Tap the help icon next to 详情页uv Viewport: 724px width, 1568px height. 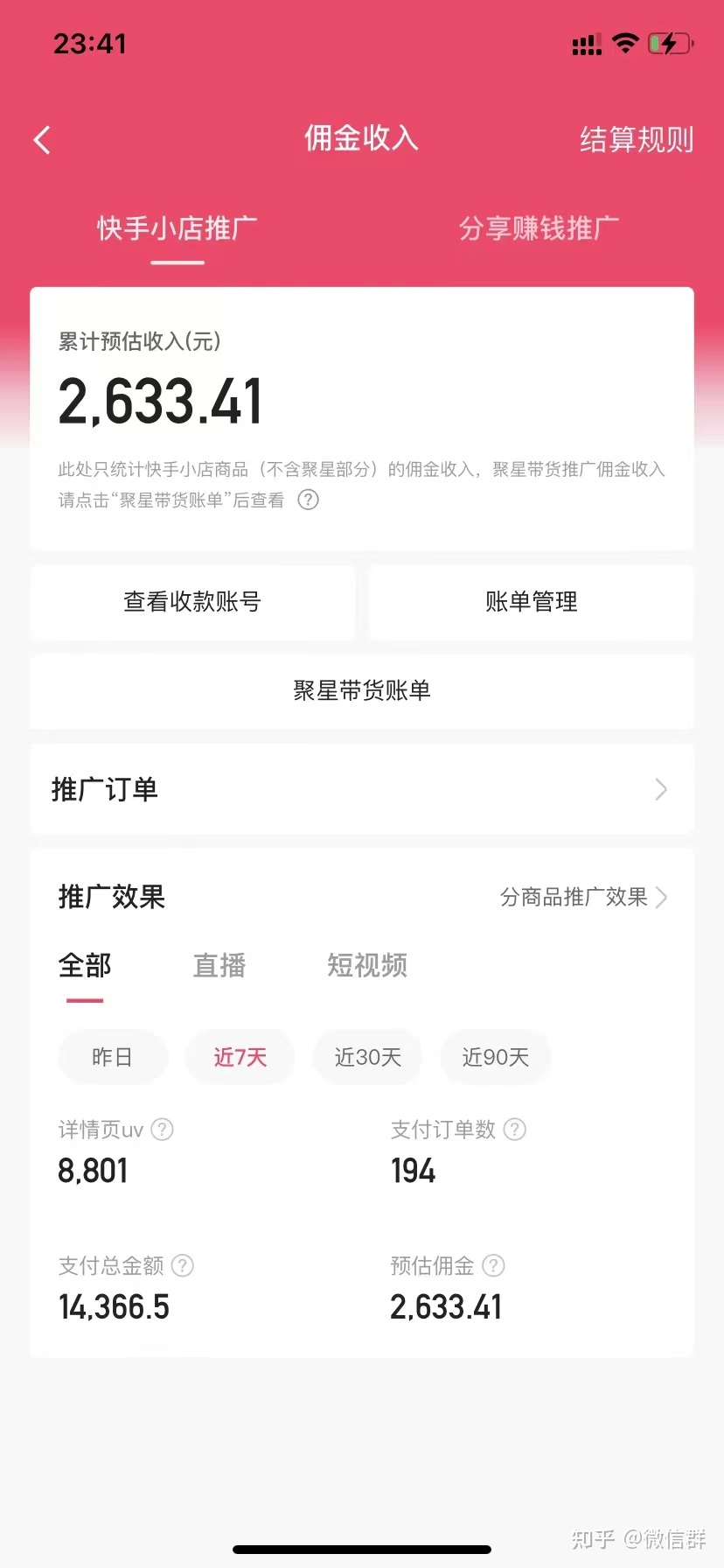163,1130
